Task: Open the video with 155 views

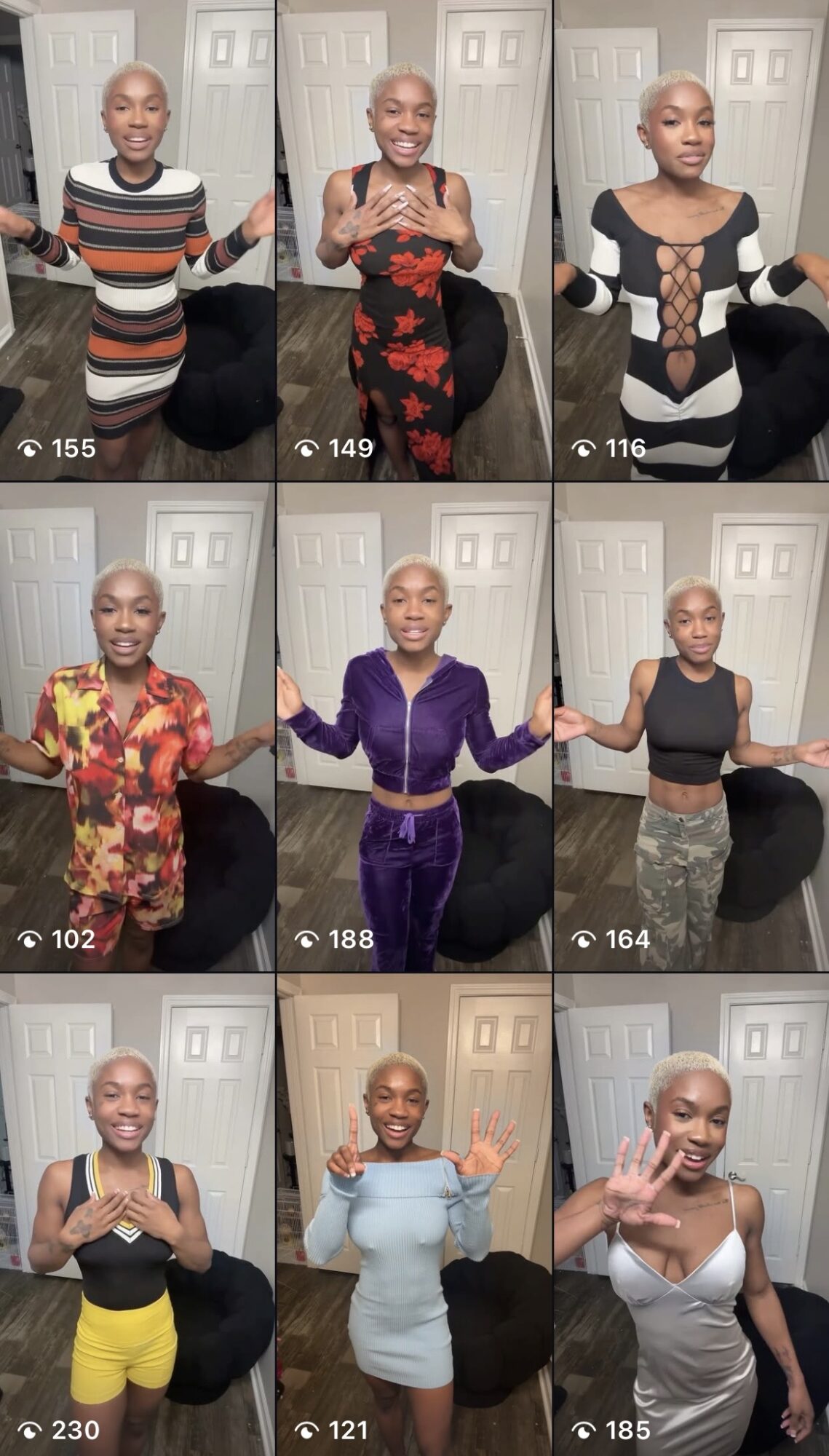Action: [138, 240]
